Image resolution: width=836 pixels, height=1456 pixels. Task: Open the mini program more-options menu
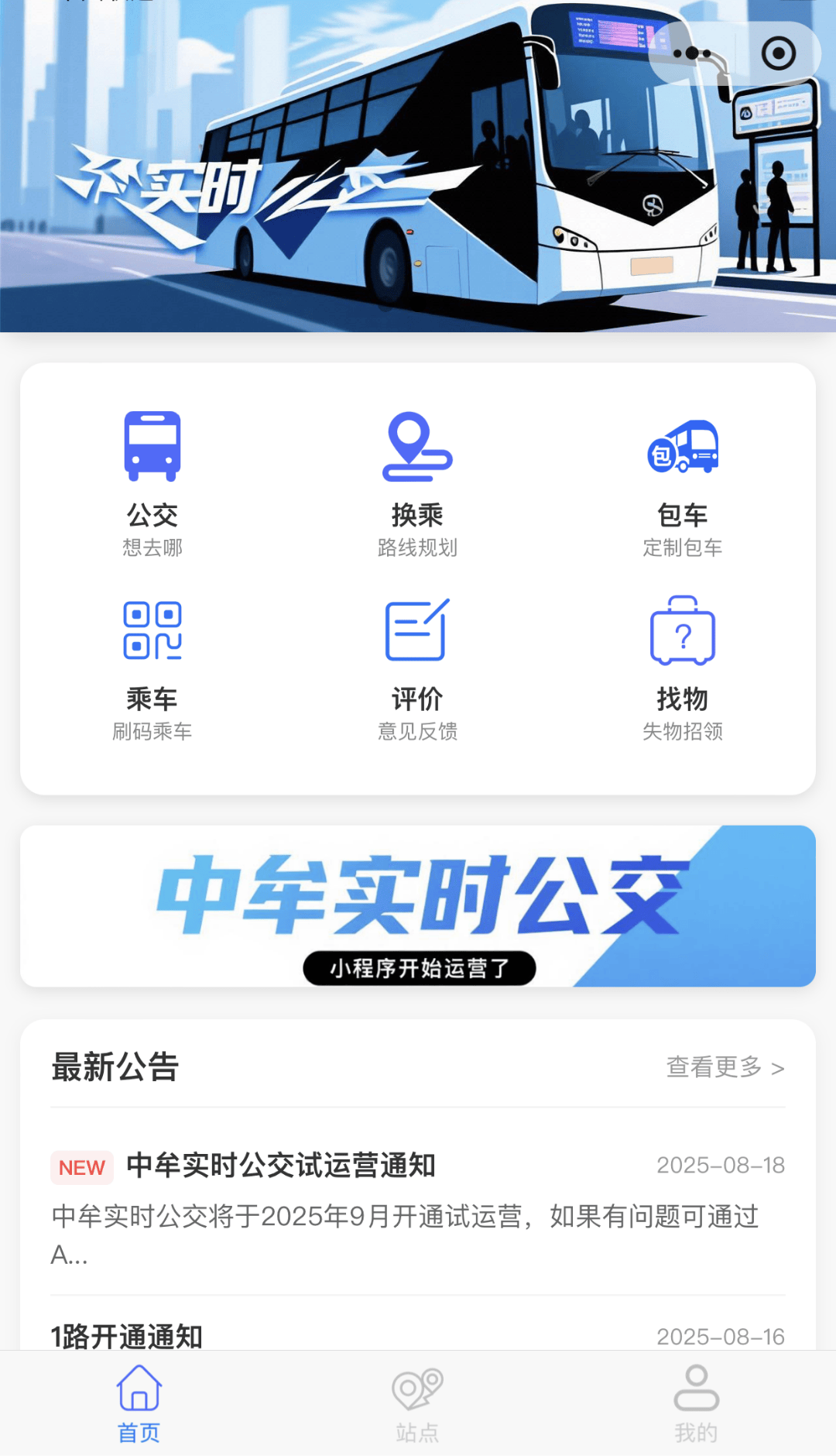pos(692,54)
